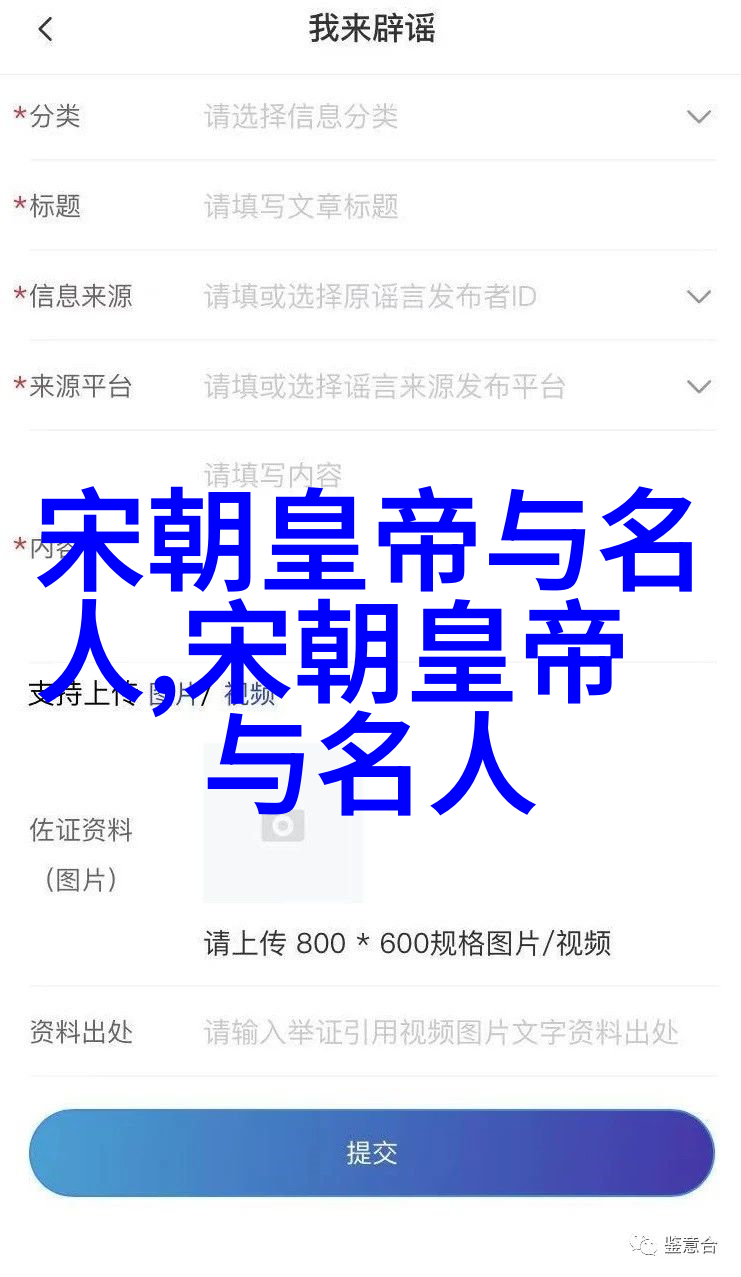741x1277 pixels.
Task: Open the 来源平台 platform dropdown
Action: click(x=698, y=387)
